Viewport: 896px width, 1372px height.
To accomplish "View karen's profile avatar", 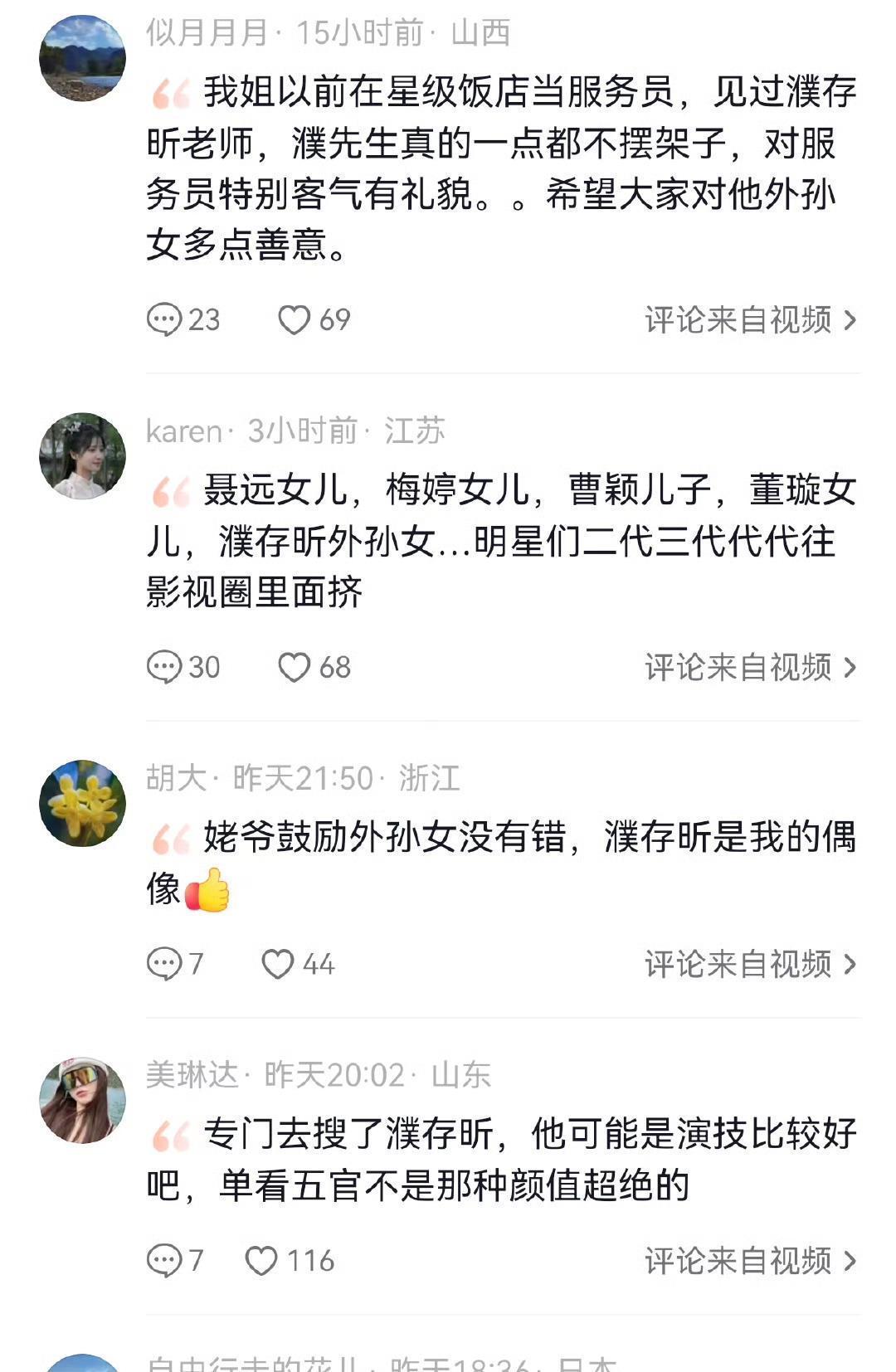I will tap(82, 455).
